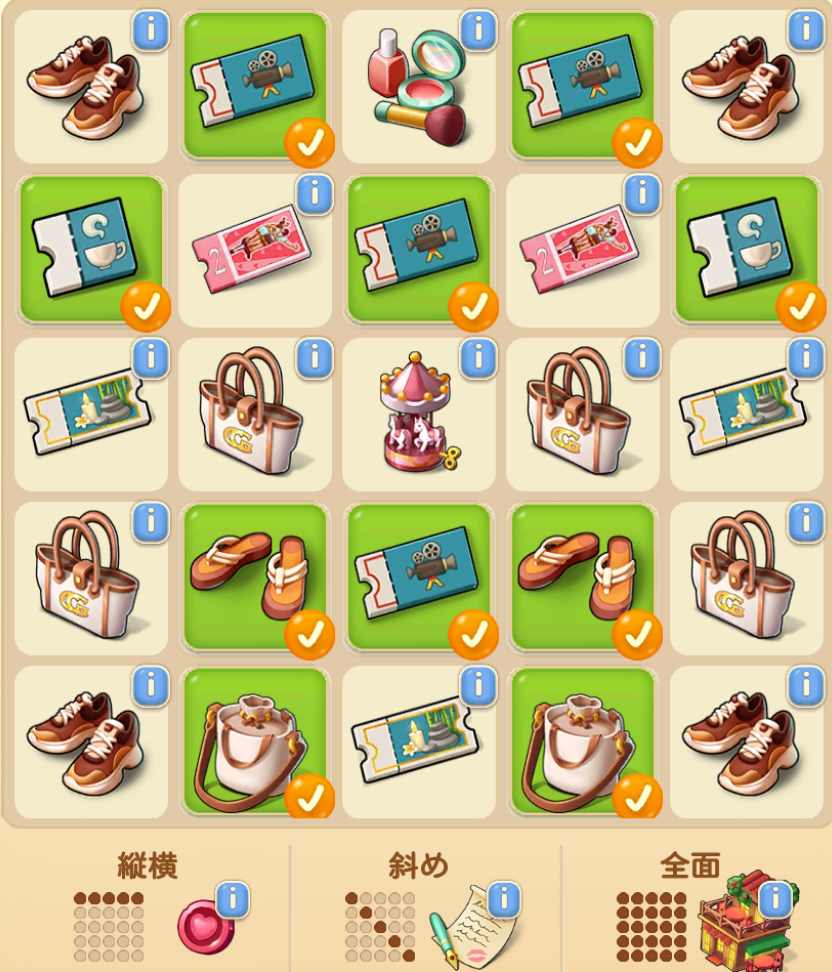Check info for the 斜め letter reward
832x972 pixels.
(503, 899)
